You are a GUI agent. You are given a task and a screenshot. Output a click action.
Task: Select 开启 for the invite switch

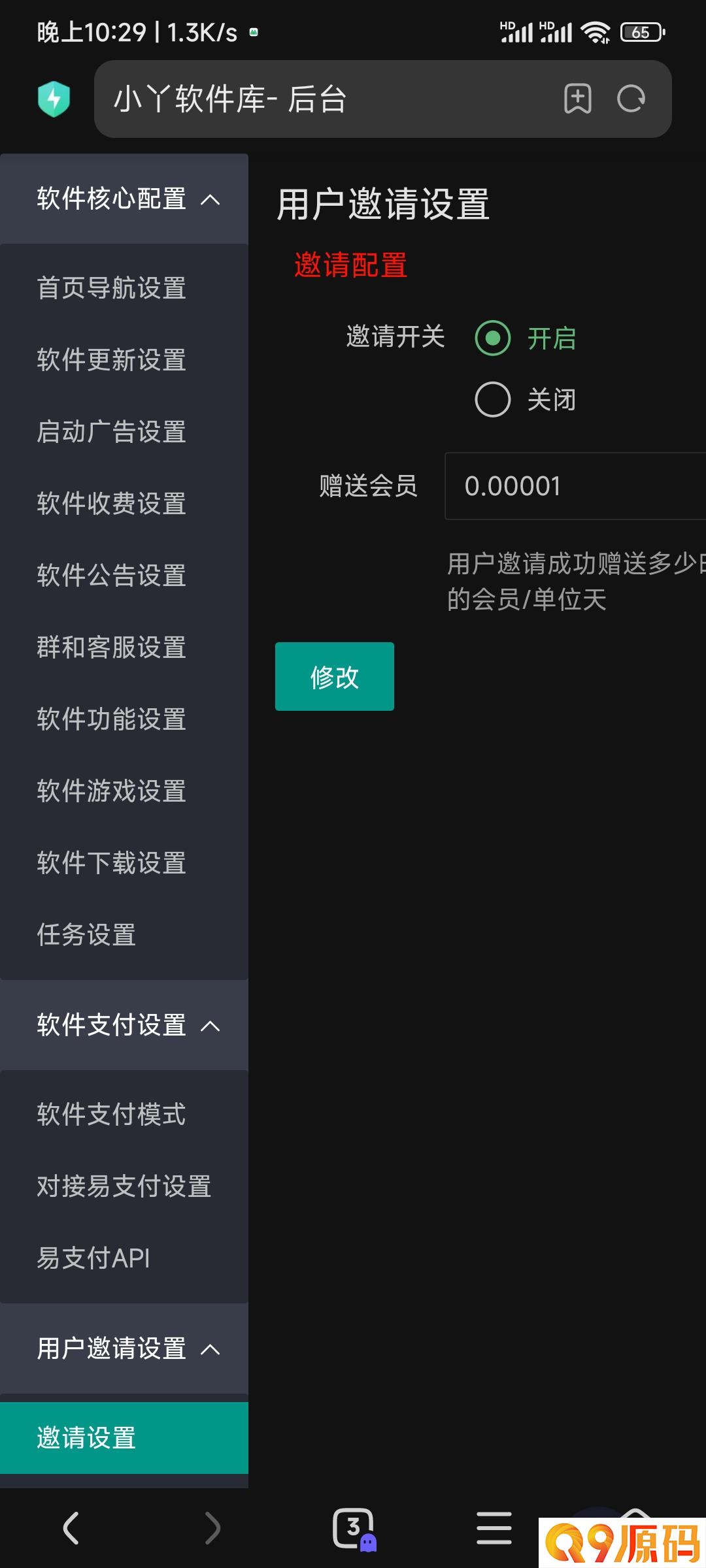[x=493, y=338]
